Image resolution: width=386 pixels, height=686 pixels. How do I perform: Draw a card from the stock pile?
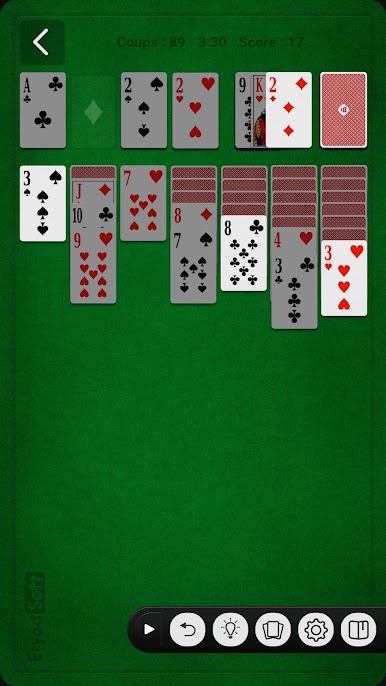tap(344, 110)
